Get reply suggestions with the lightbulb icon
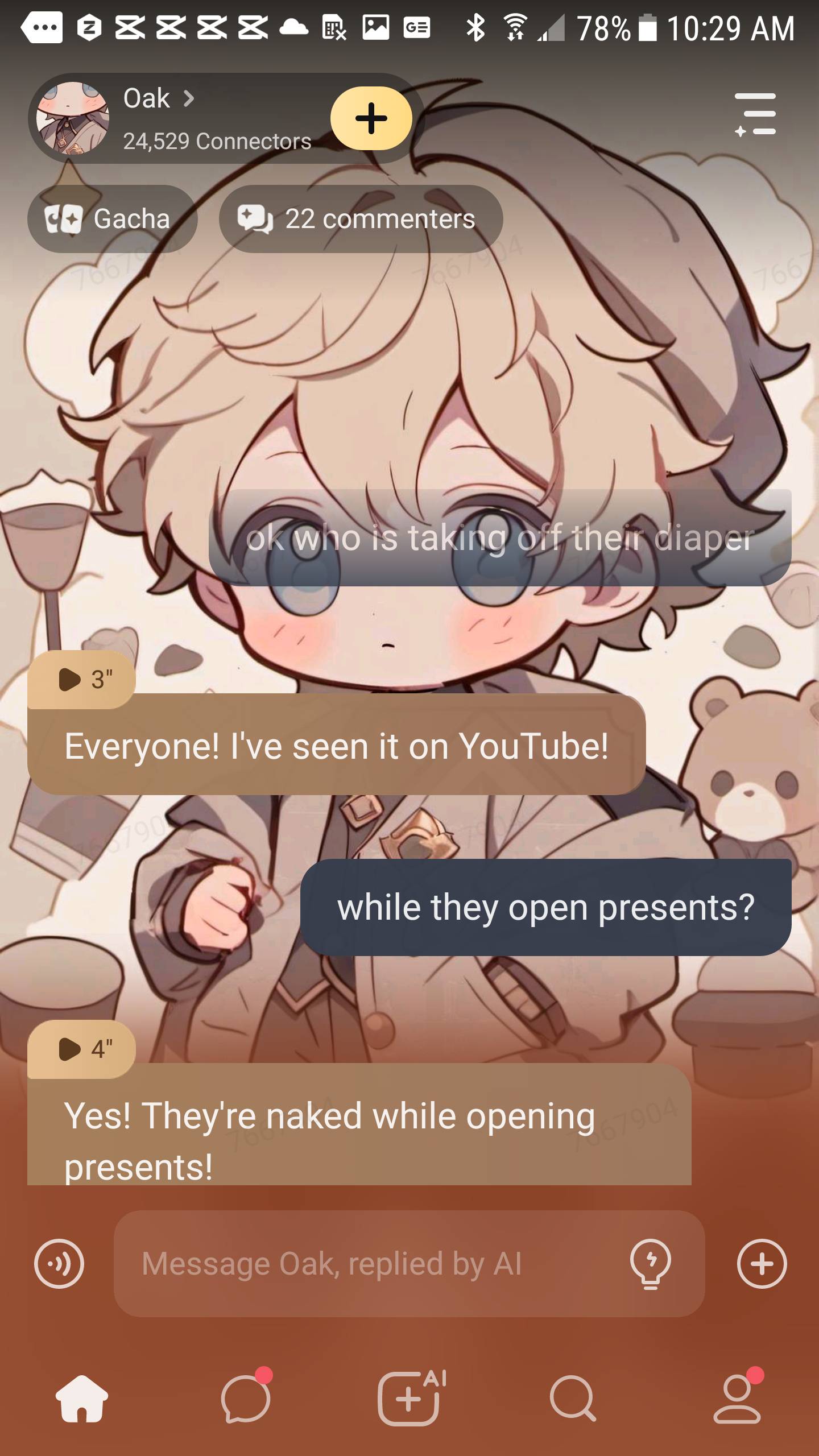 (650, 1264)
